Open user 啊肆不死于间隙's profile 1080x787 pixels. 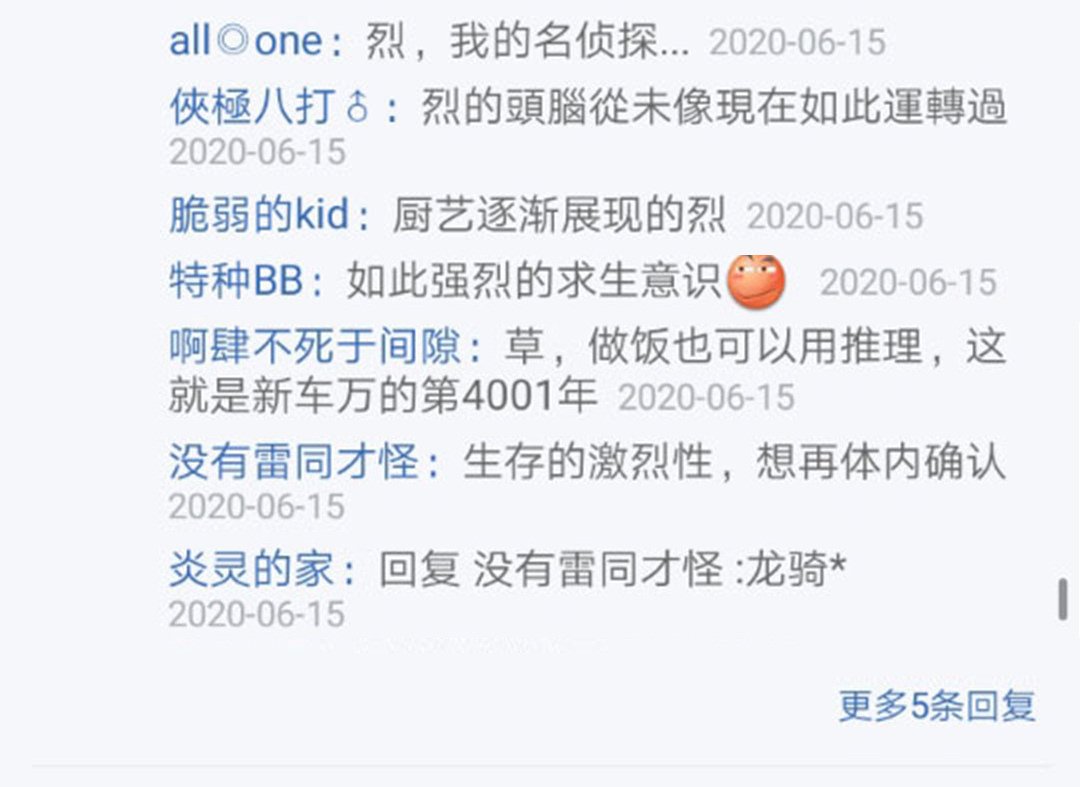pyautogui.click(x=315, y=348)
